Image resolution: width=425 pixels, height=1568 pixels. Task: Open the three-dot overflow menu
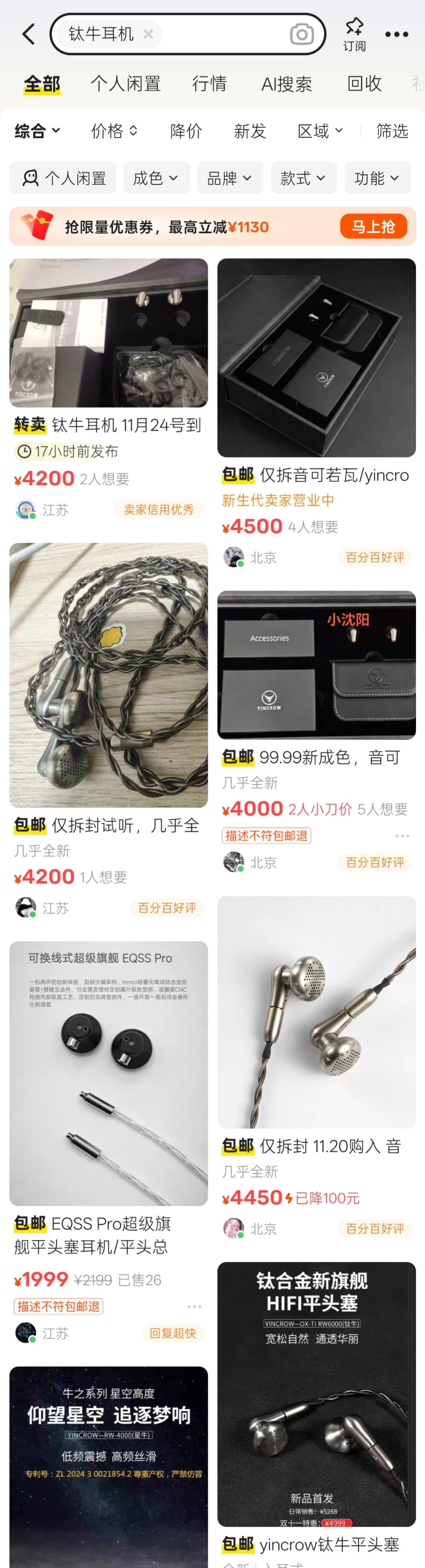[x=396, y=35]
